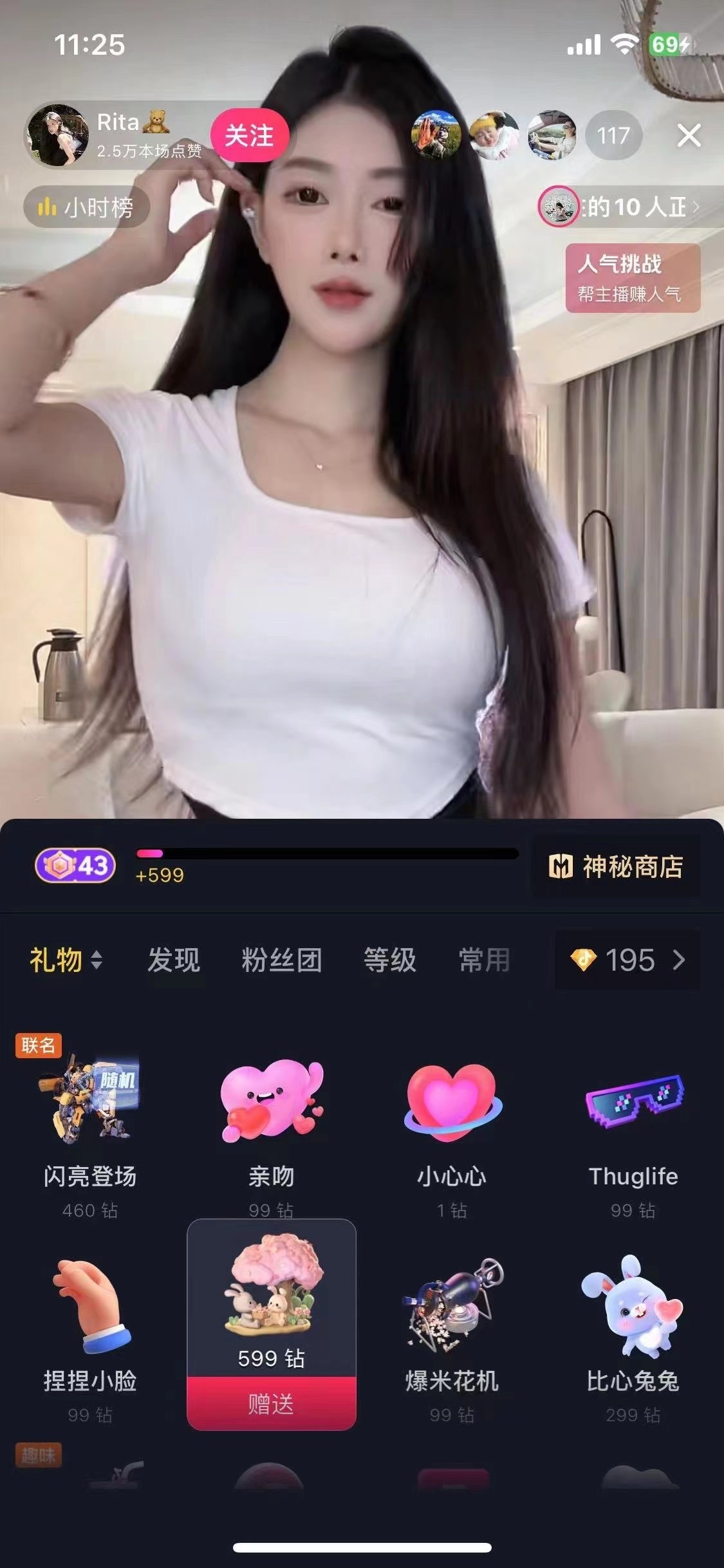Screen dimensions: 724x1568
Task: Close the live stream
Action: [x=689, y=136]
